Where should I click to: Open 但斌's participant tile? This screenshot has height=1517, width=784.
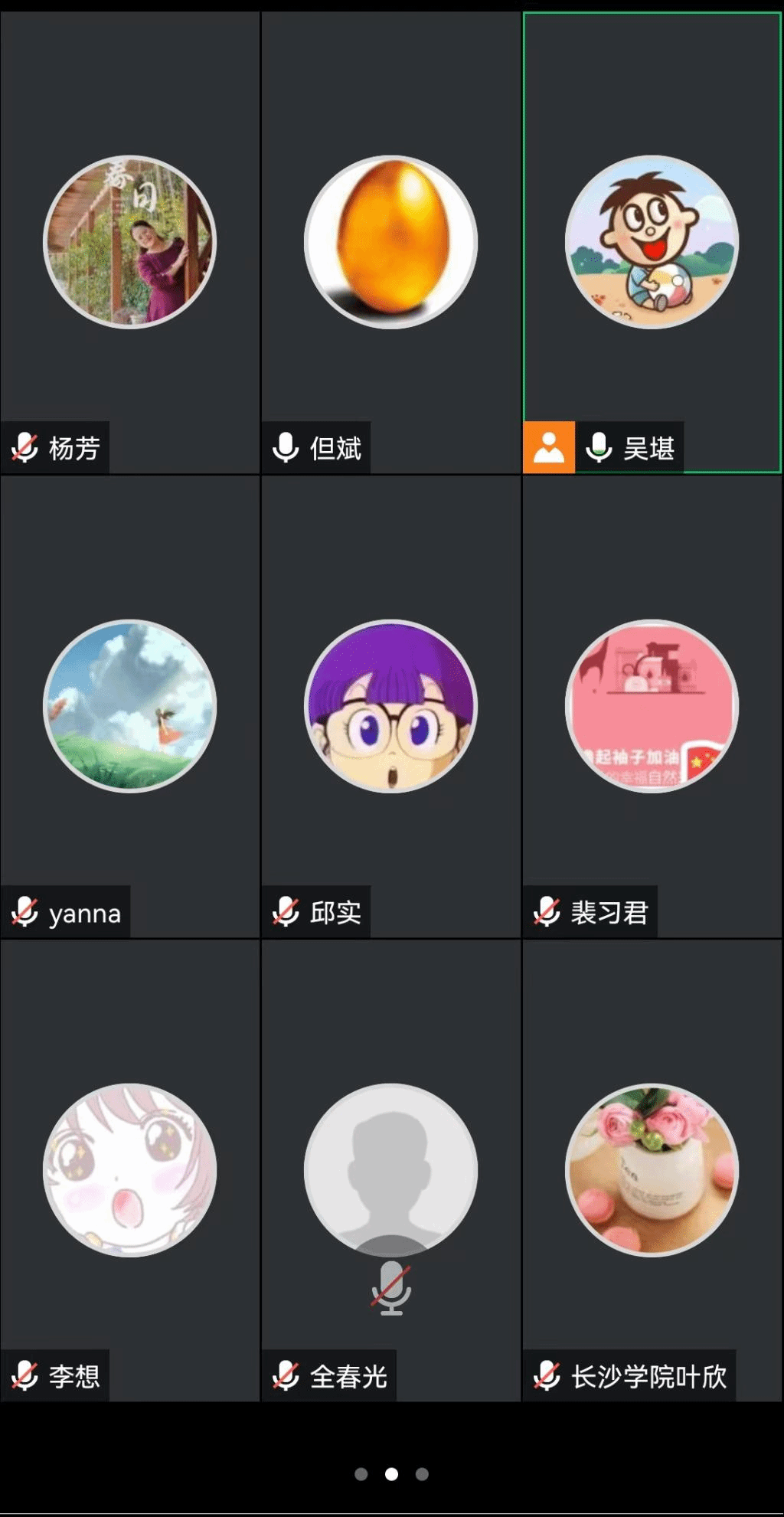tap(390, 242)
